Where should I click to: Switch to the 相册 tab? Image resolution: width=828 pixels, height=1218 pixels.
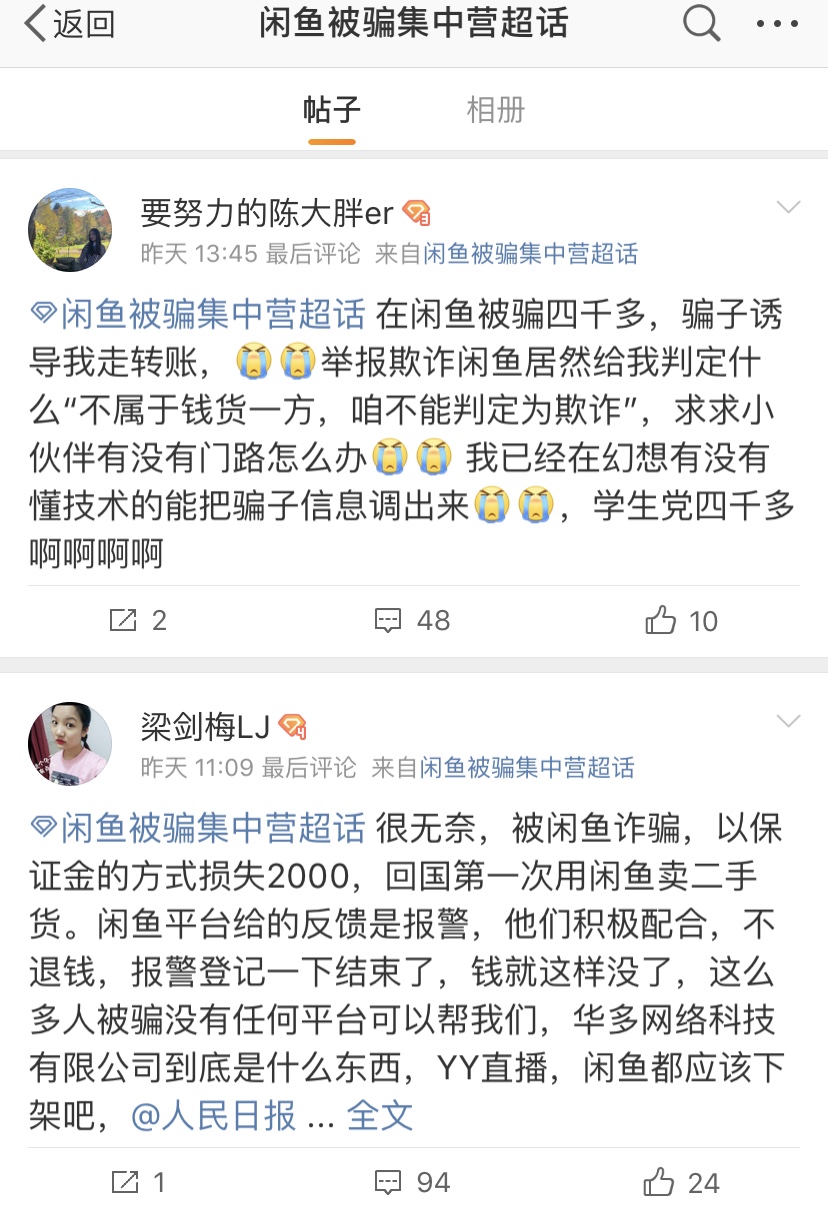[496, 111]
